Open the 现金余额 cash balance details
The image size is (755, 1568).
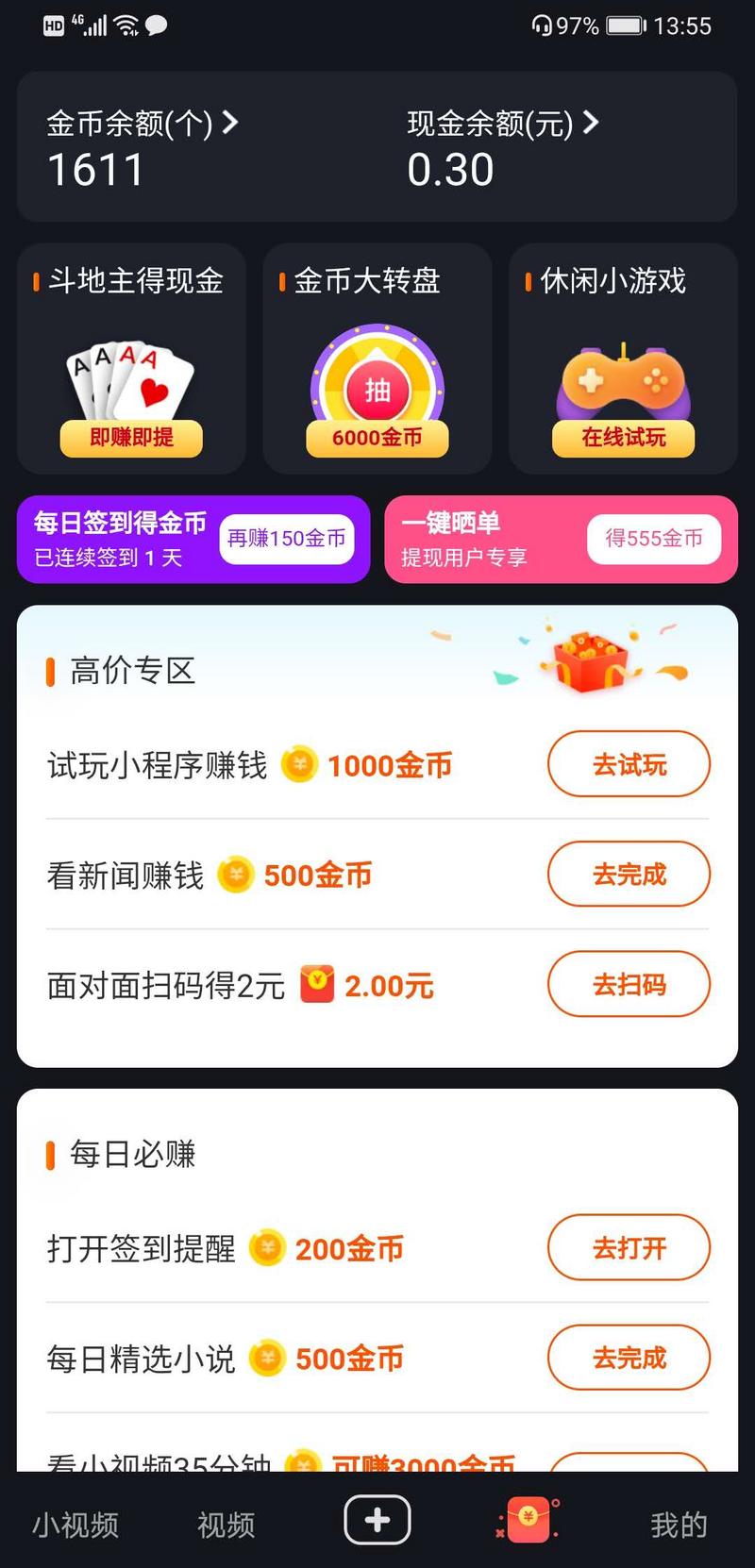pos(502,124)
